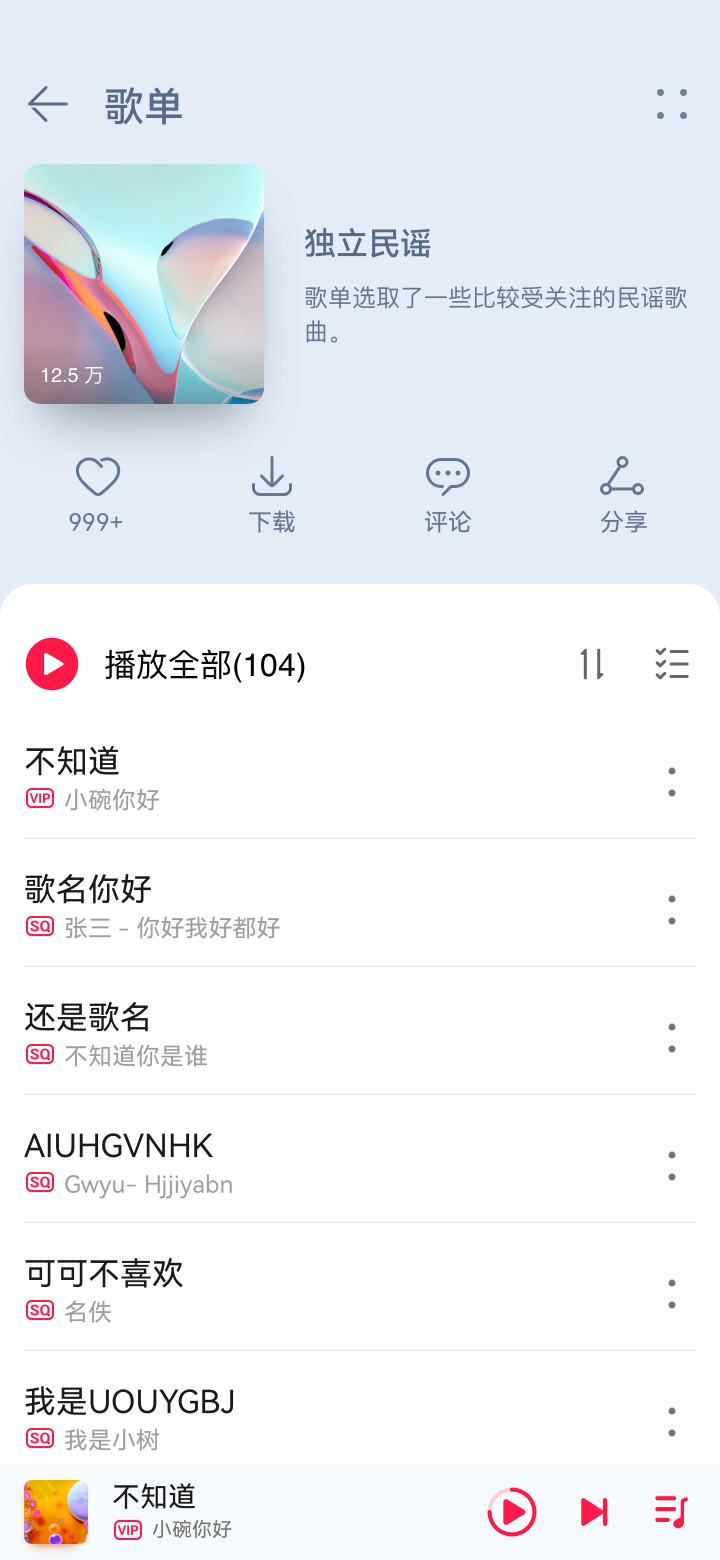The width and height of the screenshot is (720, 1560).
Task: Share the playlist via 分享
Action: [x=622, y=478]
